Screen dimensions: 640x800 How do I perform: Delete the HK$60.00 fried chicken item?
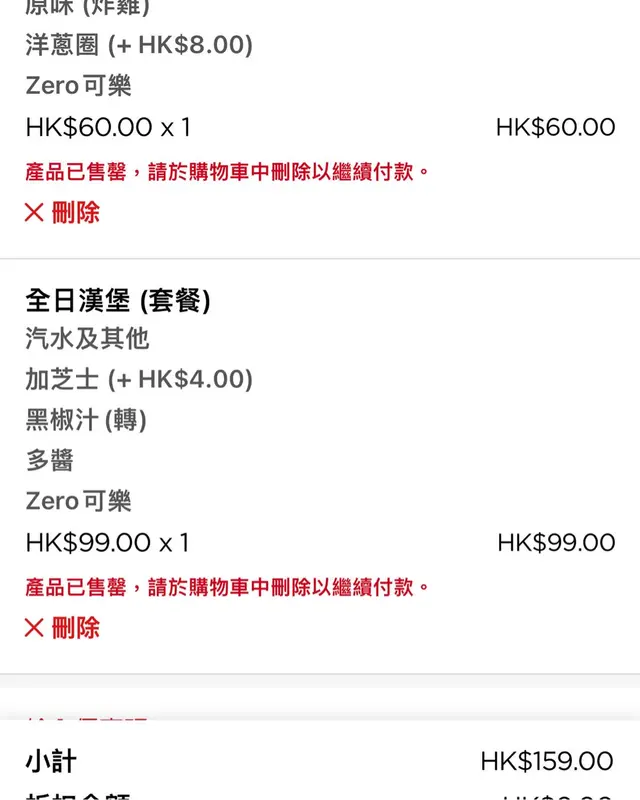click(62, 212)
